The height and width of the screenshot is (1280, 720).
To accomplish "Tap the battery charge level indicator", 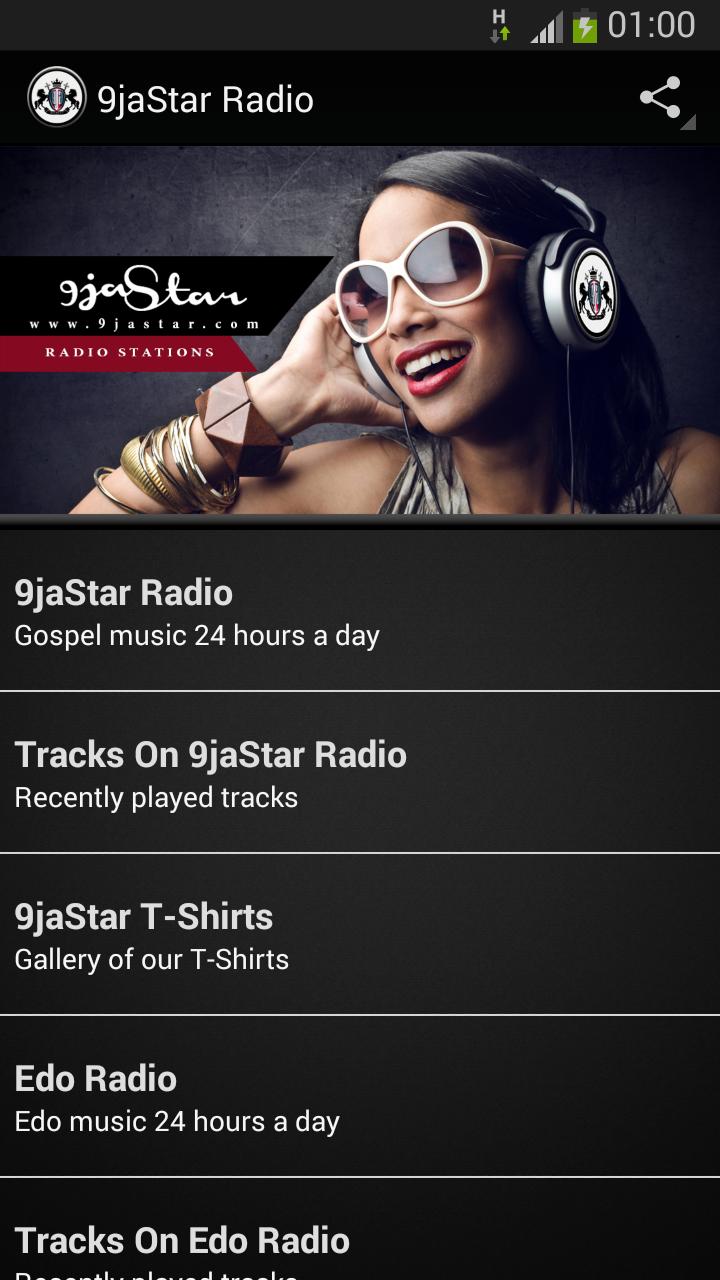I will [585, 26].
